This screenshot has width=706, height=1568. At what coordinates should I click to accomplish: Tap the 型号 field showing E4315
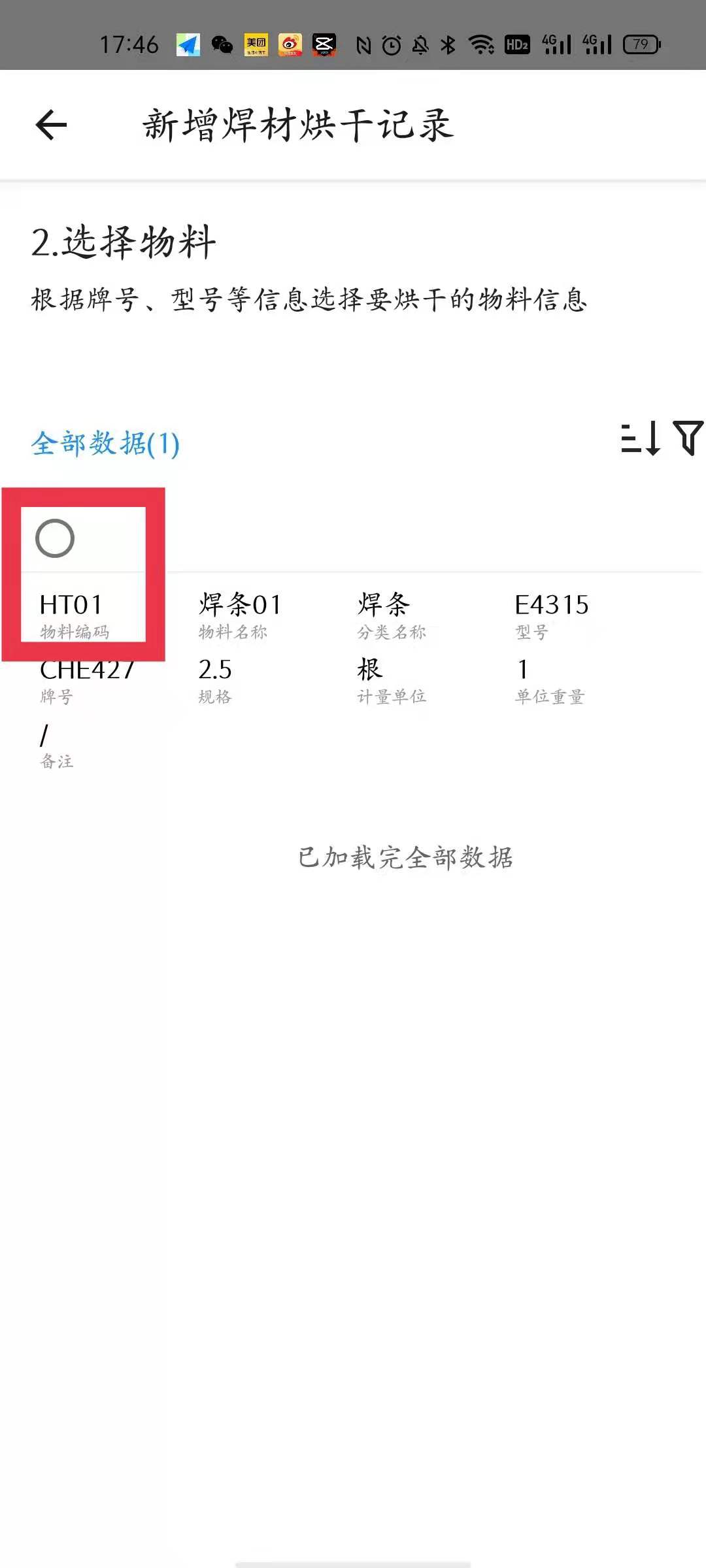(551, 604)
